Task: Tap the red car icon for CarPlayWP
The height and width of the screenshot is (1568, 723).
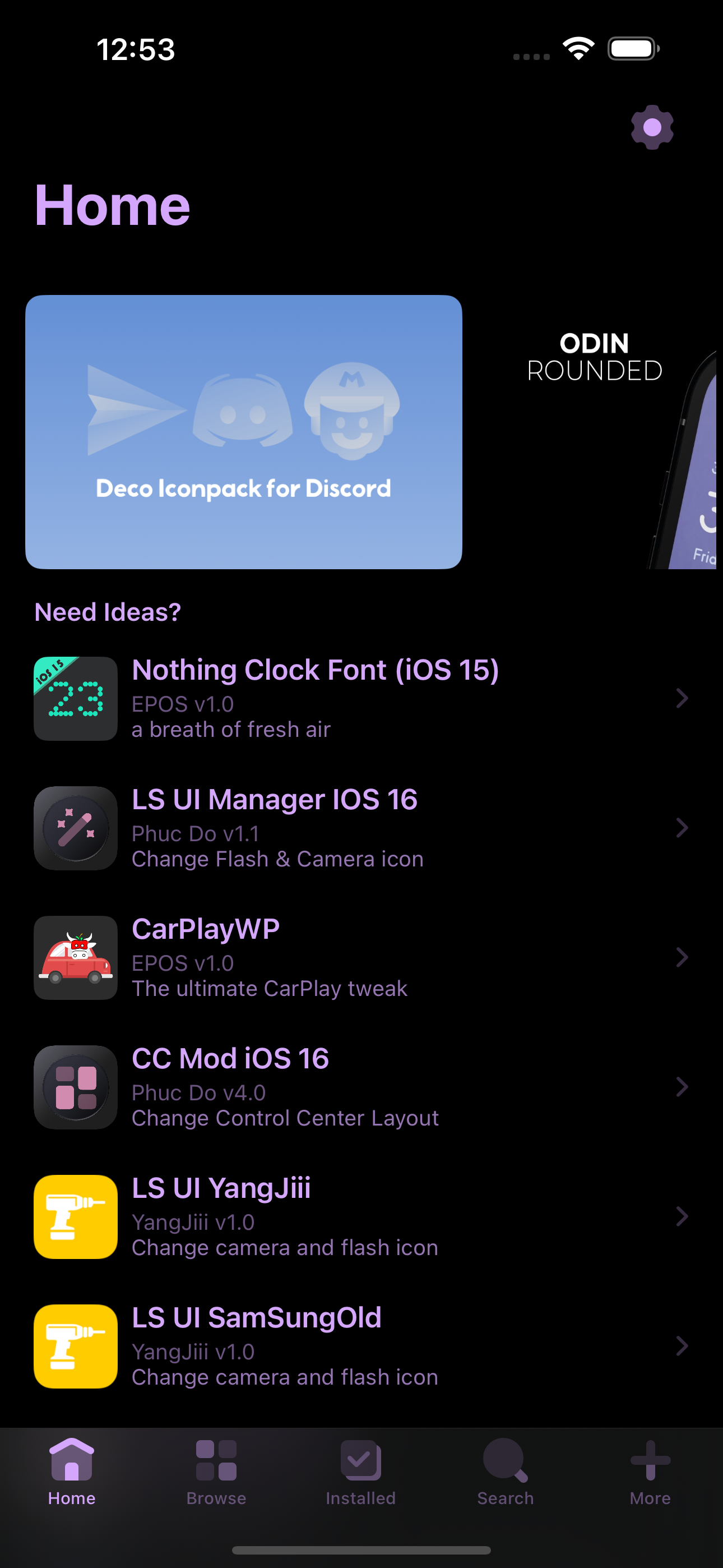Action: (x=75, y=957)
